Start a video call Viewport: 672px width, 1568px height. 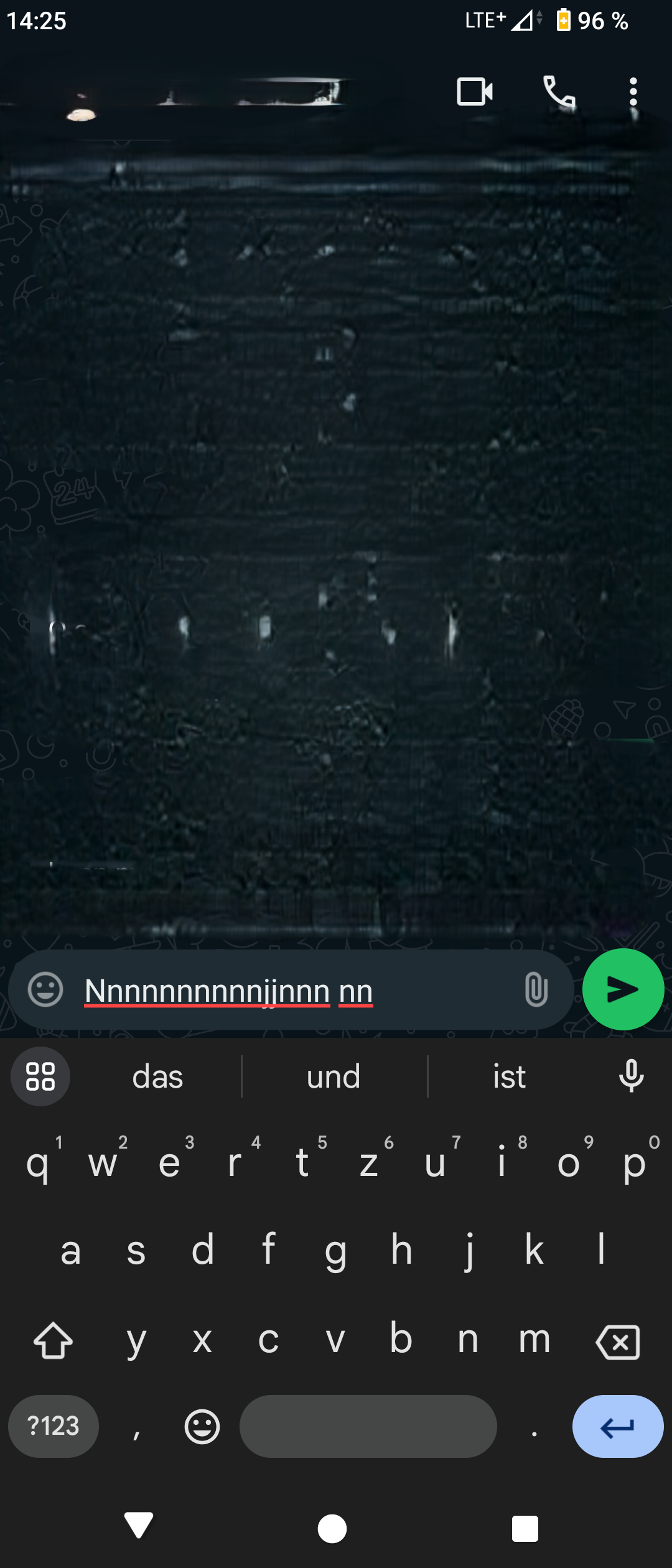coord(475,92)
